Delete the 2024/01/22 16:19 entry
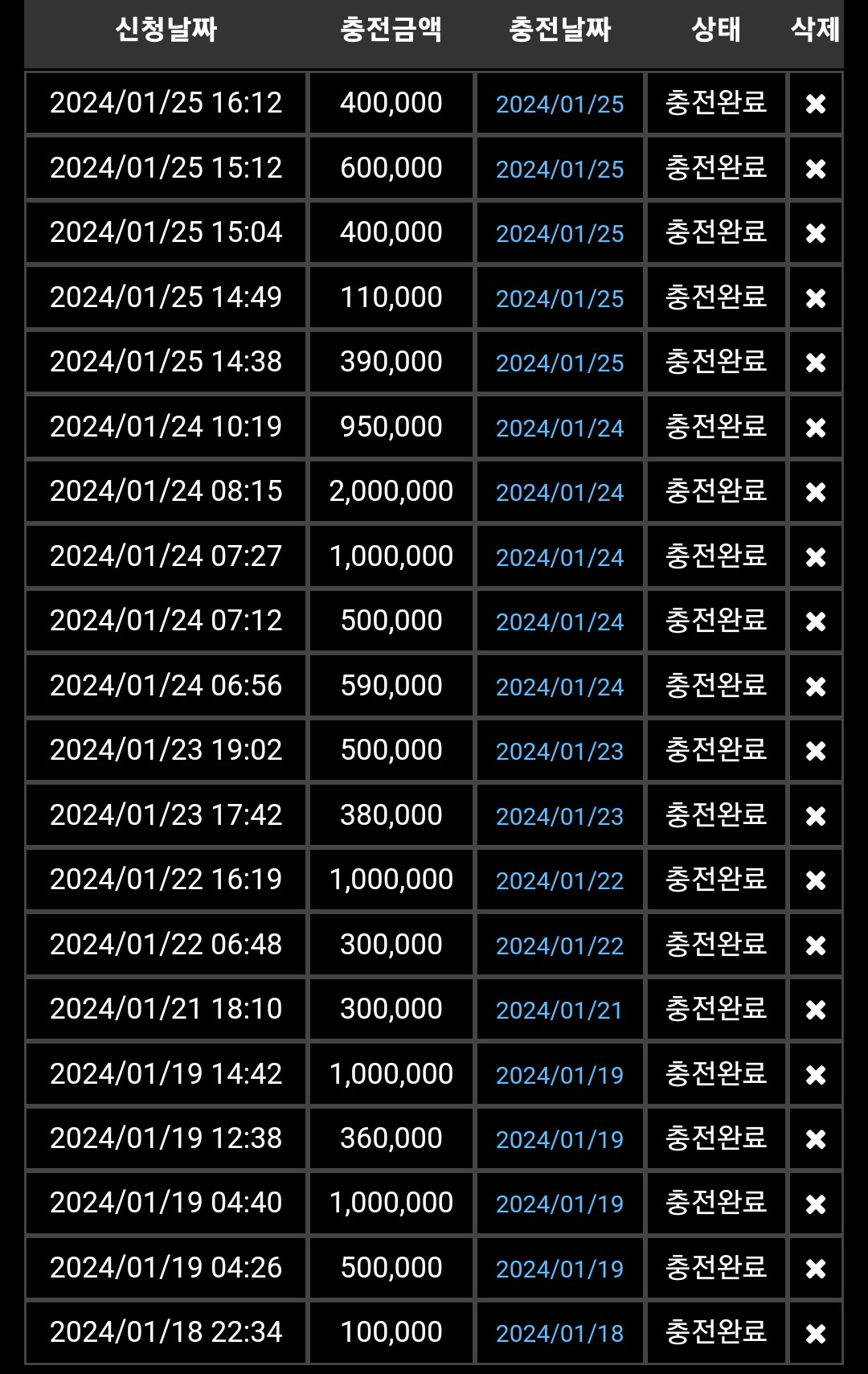Viewport: 868px width, 1374px height. coord(816,880)
